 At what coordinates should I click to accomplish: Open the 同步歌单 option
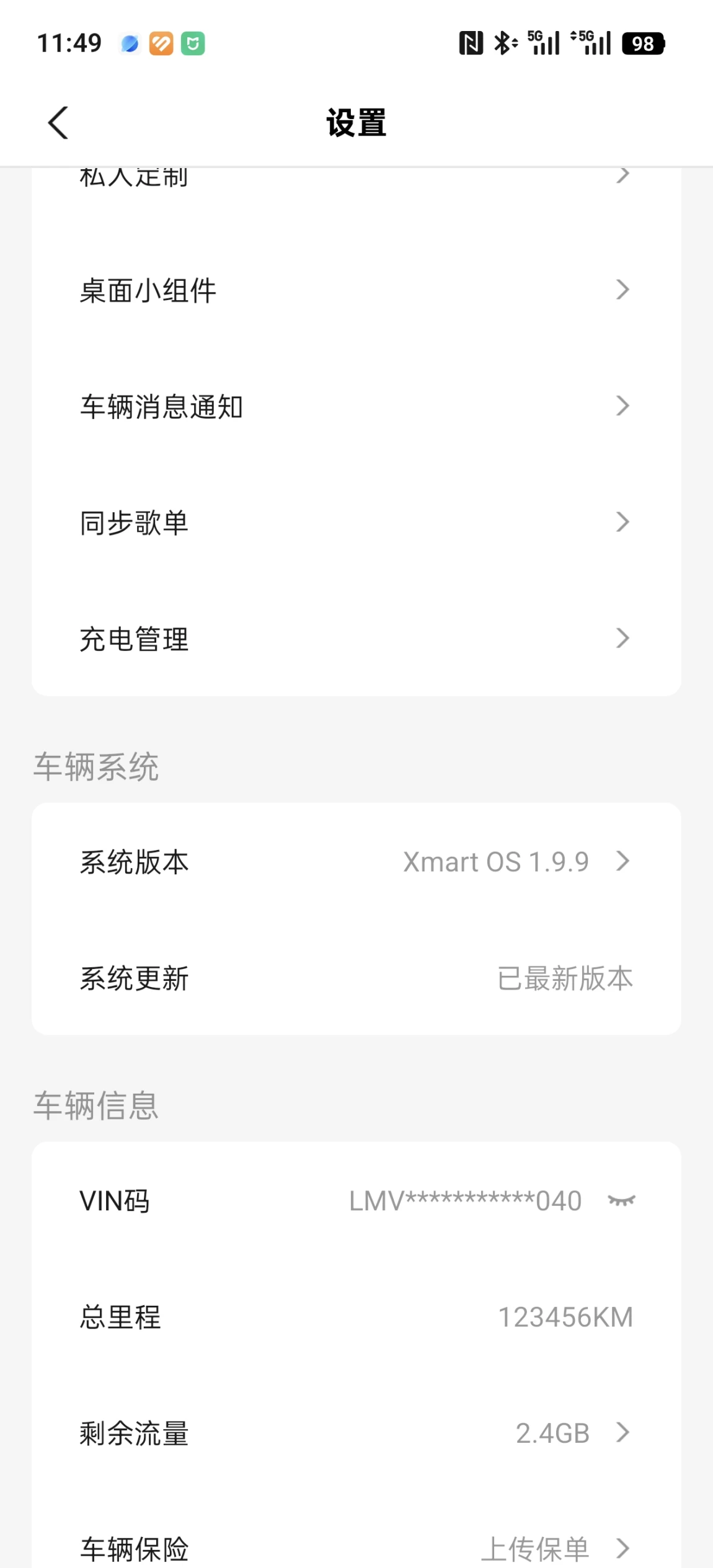[x=356, y=523]
